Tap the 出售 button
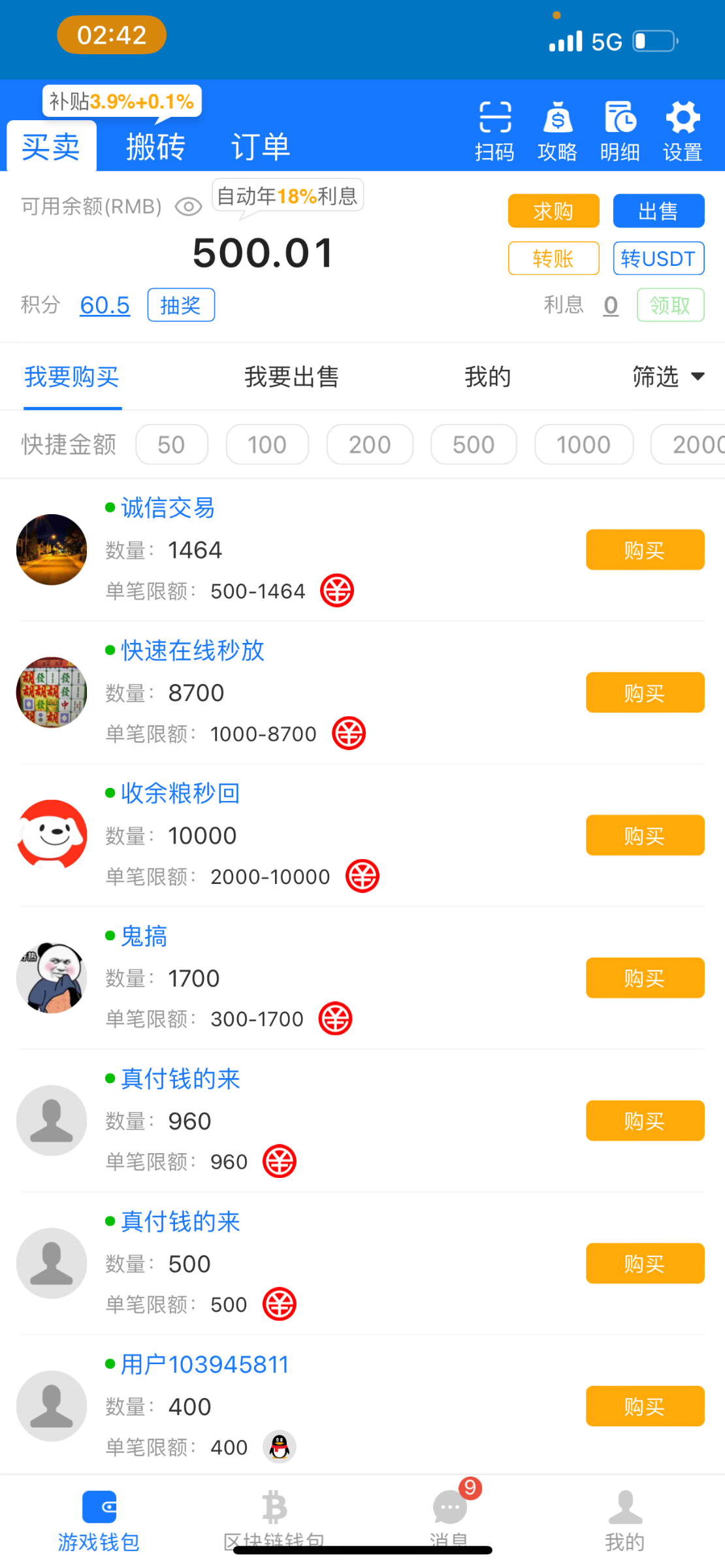725x1568 pixels. point(658,211)
